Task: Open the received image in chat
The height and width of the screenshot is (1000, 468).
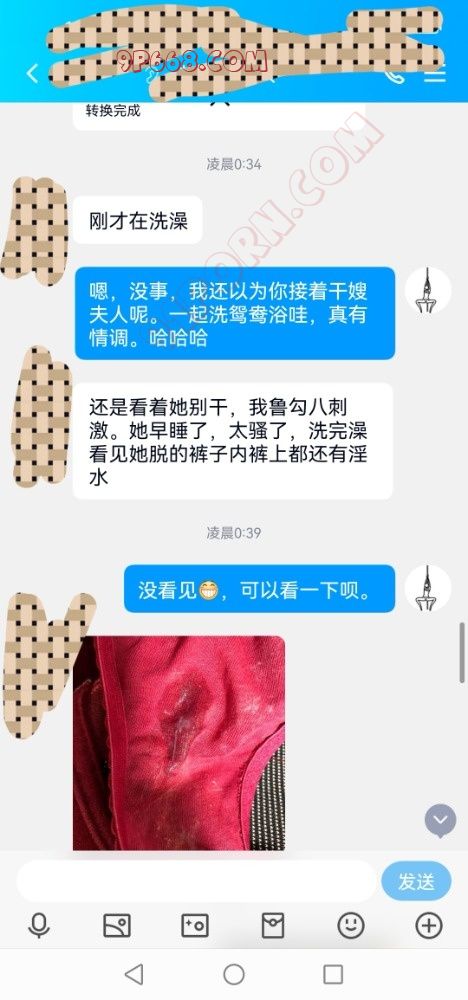Action: pyautogui.click(x=179, y=743)
